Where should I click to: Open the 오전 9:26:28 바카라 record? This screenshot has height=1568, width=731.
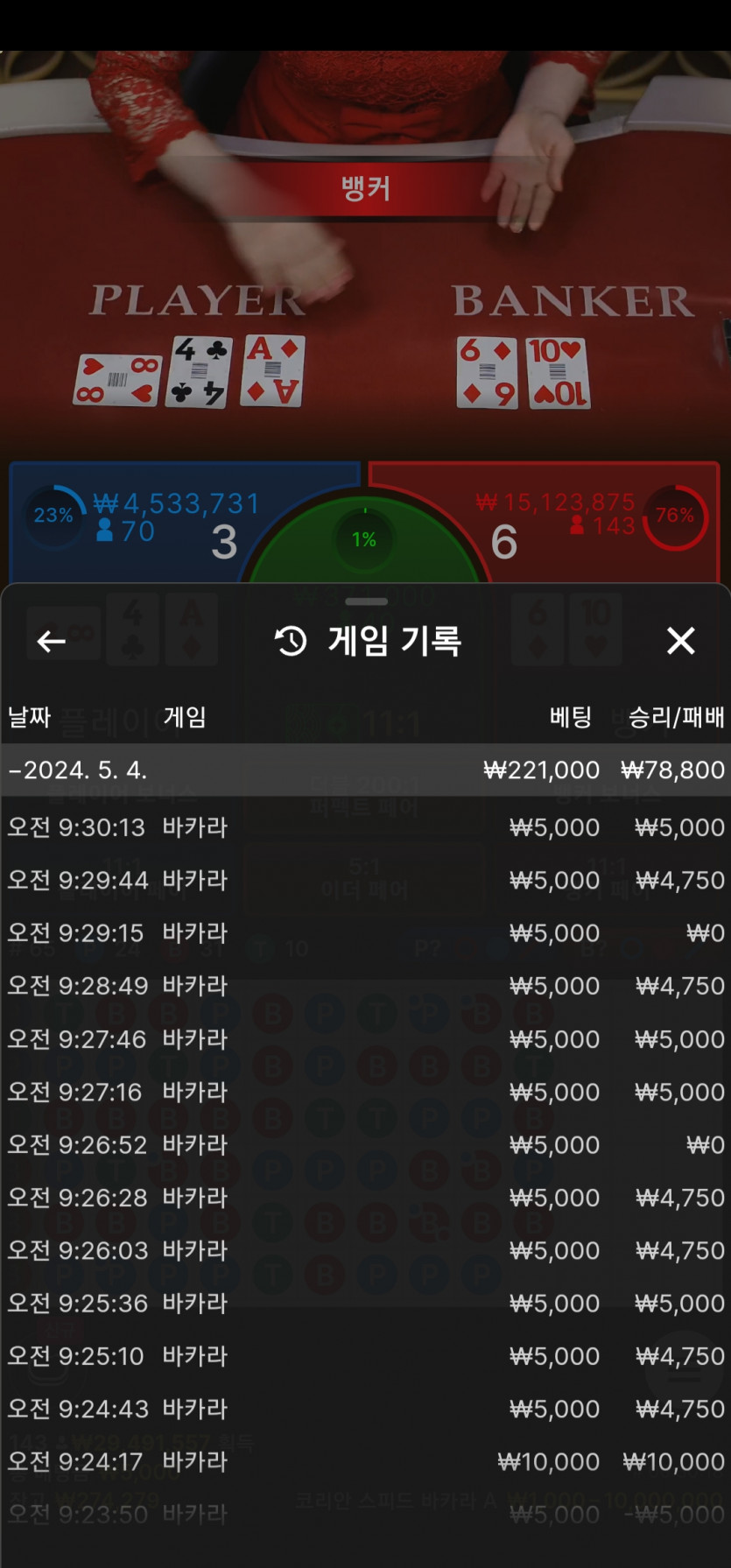(365, 1198)
